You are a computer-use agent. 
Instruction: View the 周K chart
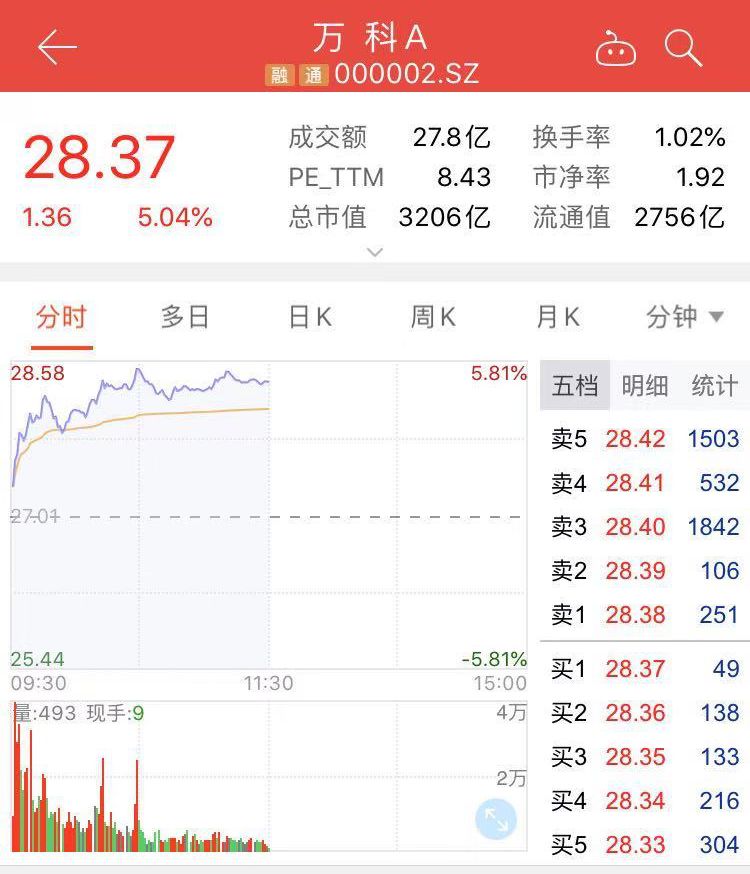click(x=433, y=318)
